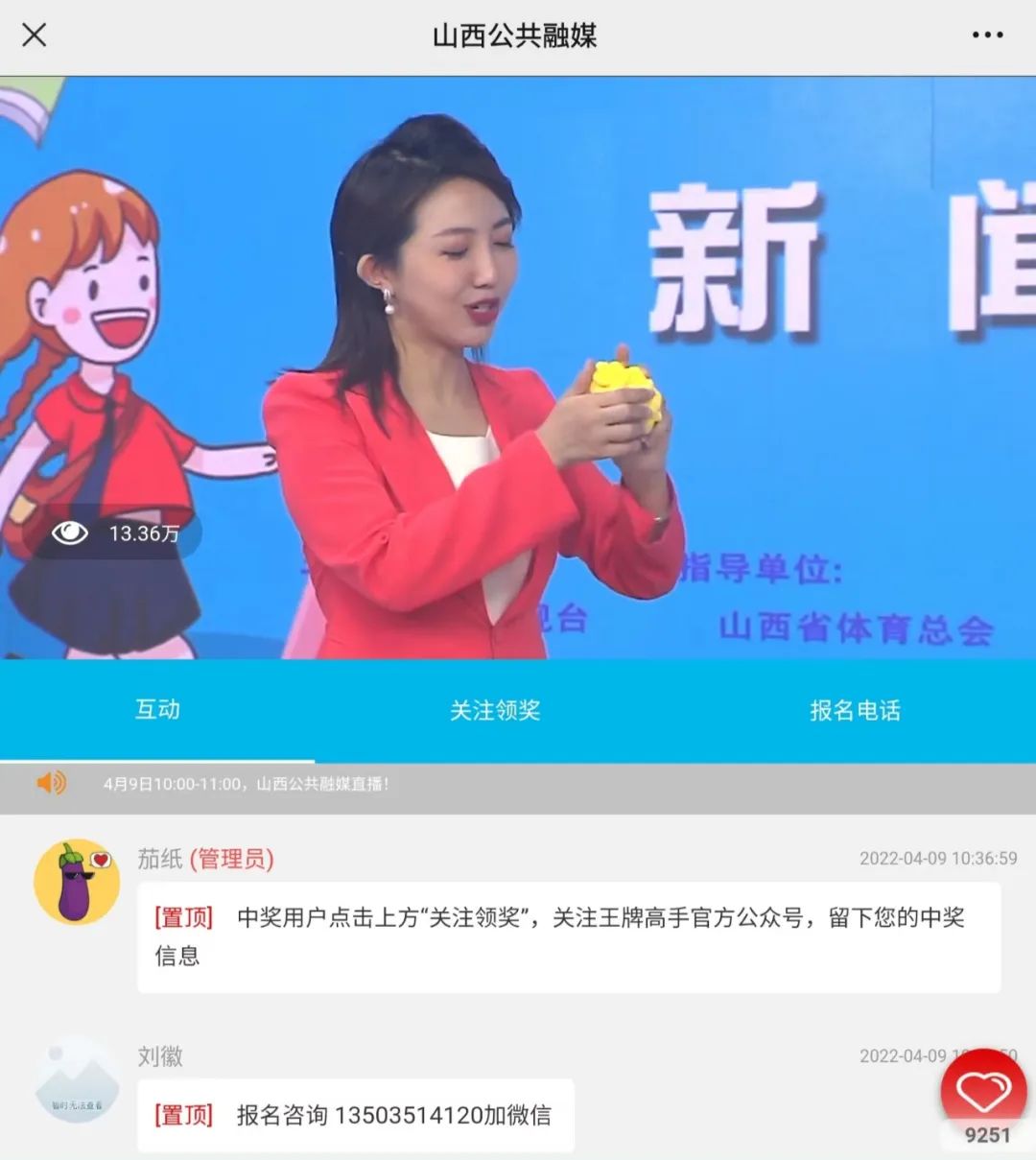The height and width of the screenshot is (1160, 1036).
Task: Switch to the 关注领奖 tab
Action: pyautogui.click(x=495, y=710)
